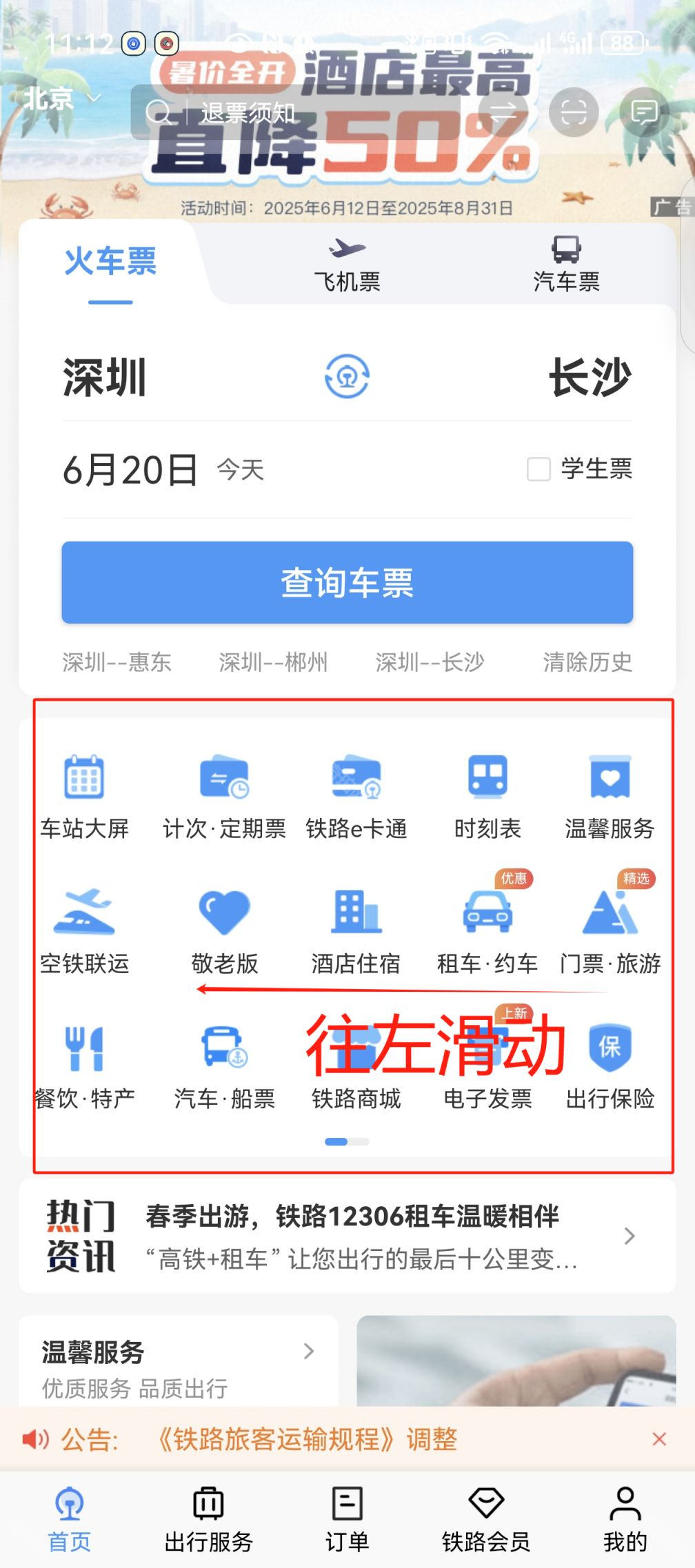This screenshot has width=695, height=1568.
Task: Open 餐饮·特产 ordering
Action: point(84,1065)
